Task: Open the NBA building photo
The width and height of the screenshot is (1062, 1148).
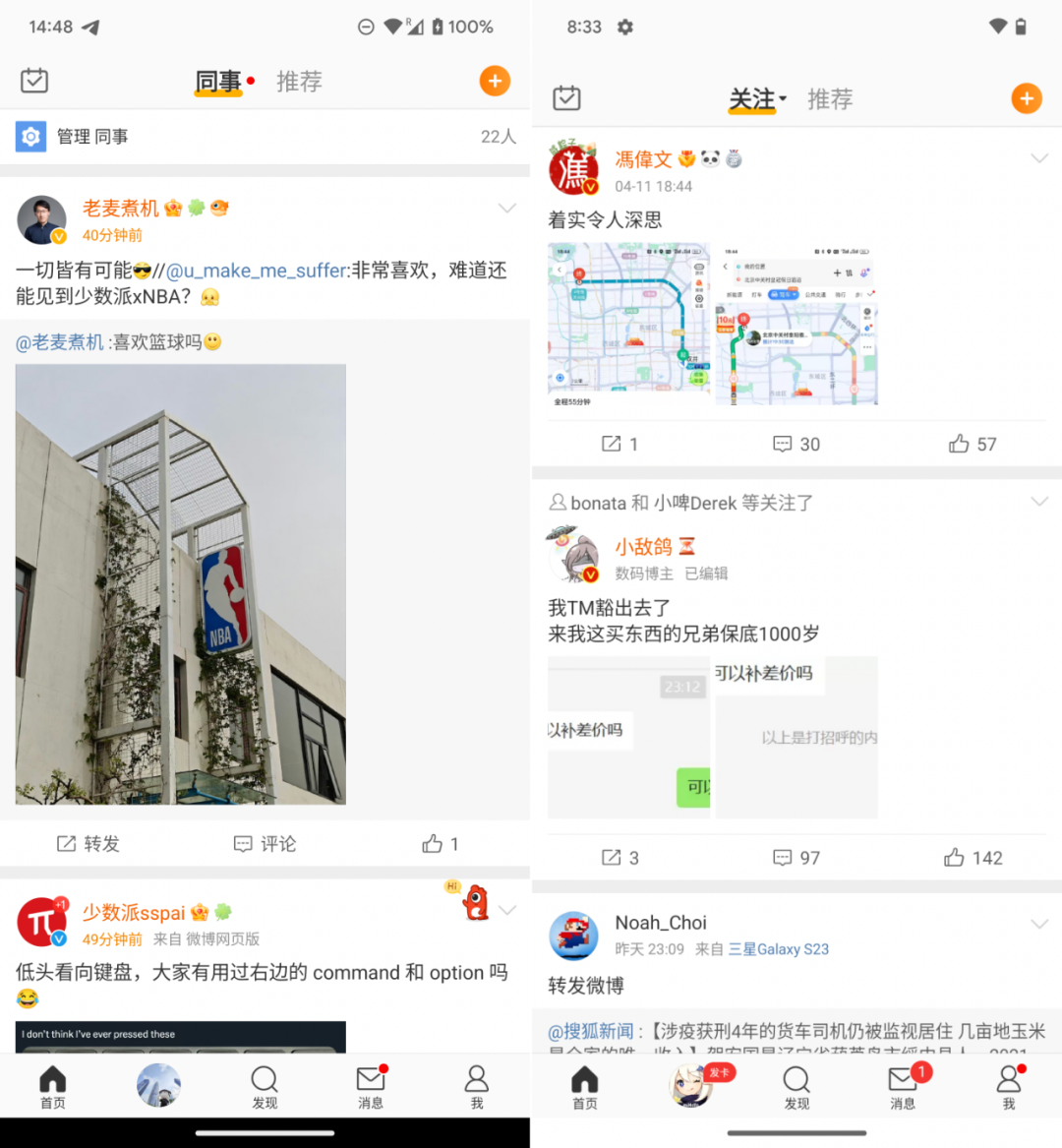Action: click(x=181, y=584)
